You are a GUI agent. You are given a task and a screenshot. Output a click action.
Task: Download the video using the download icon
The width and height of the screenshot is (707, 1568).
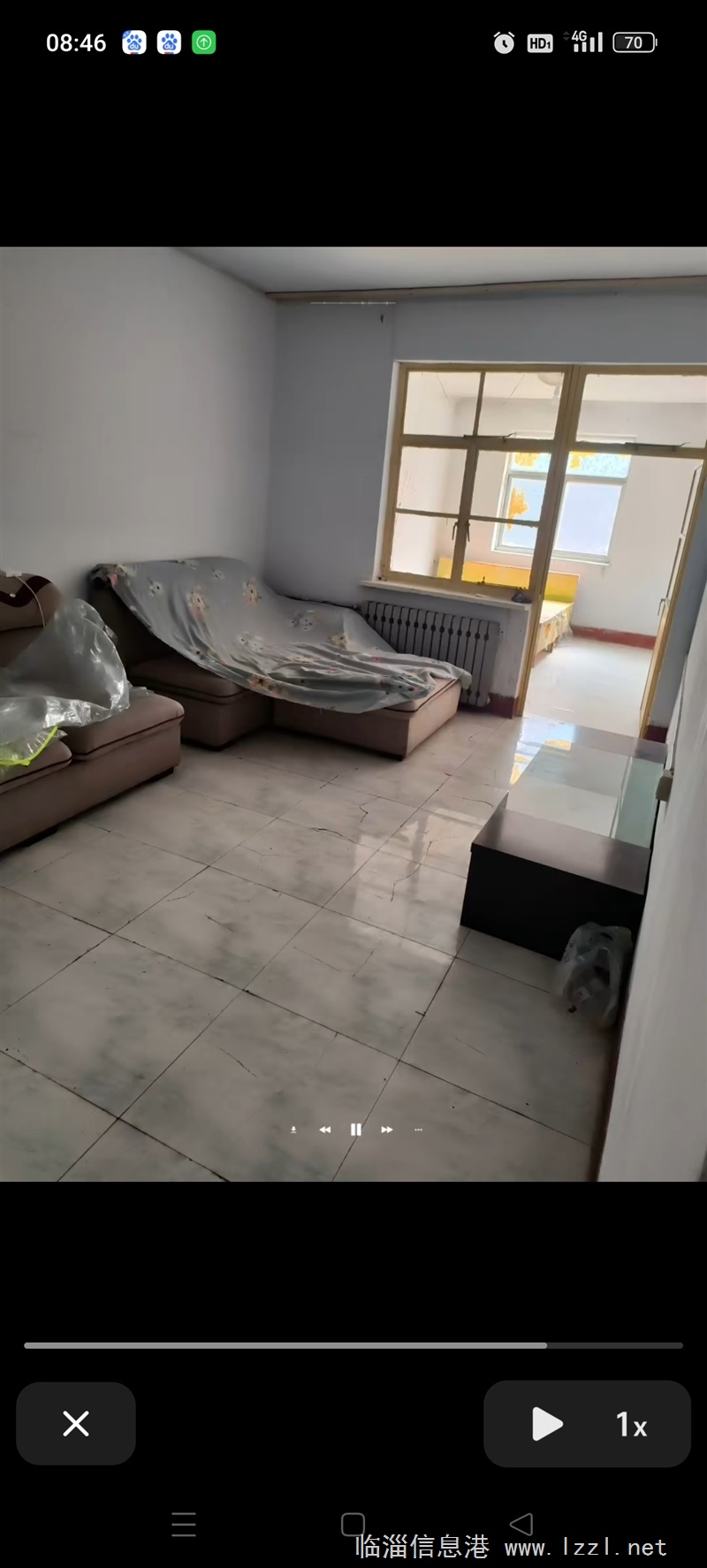click(293, 1130)
